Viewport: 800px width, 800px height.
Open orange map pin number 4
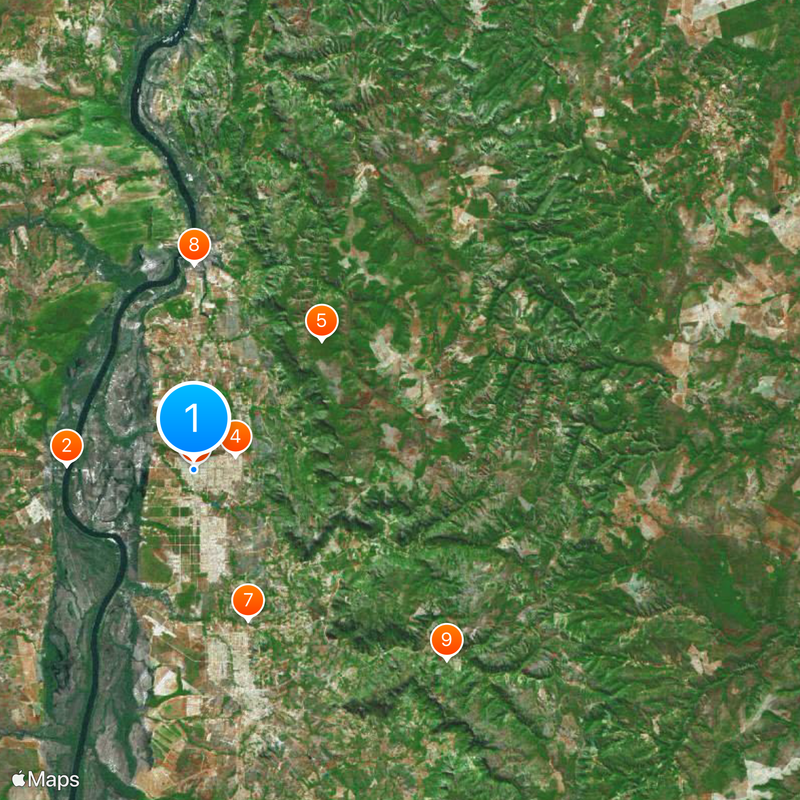(238, 437)
